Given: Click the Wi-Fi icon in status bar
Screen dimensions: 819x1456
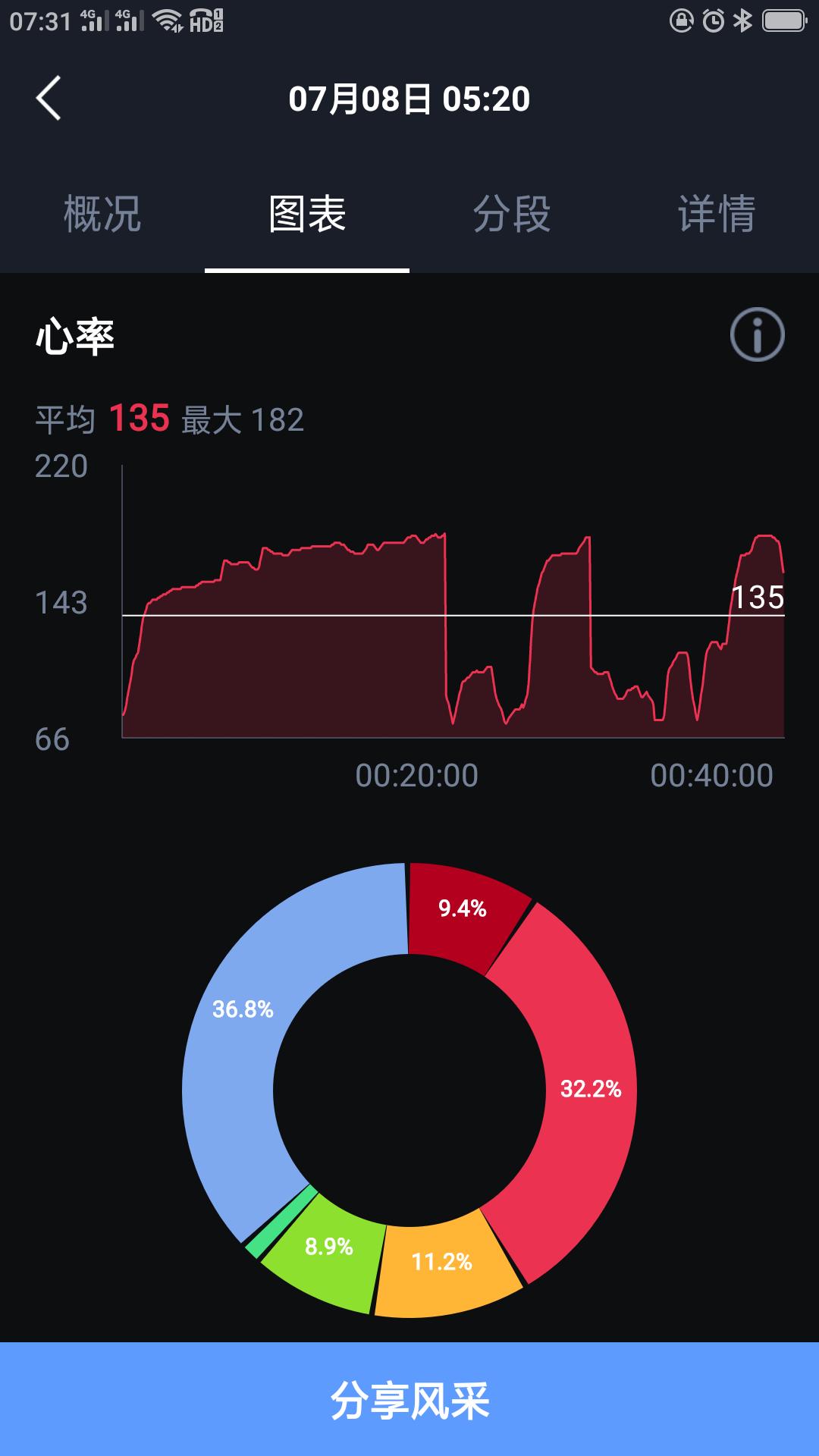Looking at the screenshot, I should click(168, 18).
